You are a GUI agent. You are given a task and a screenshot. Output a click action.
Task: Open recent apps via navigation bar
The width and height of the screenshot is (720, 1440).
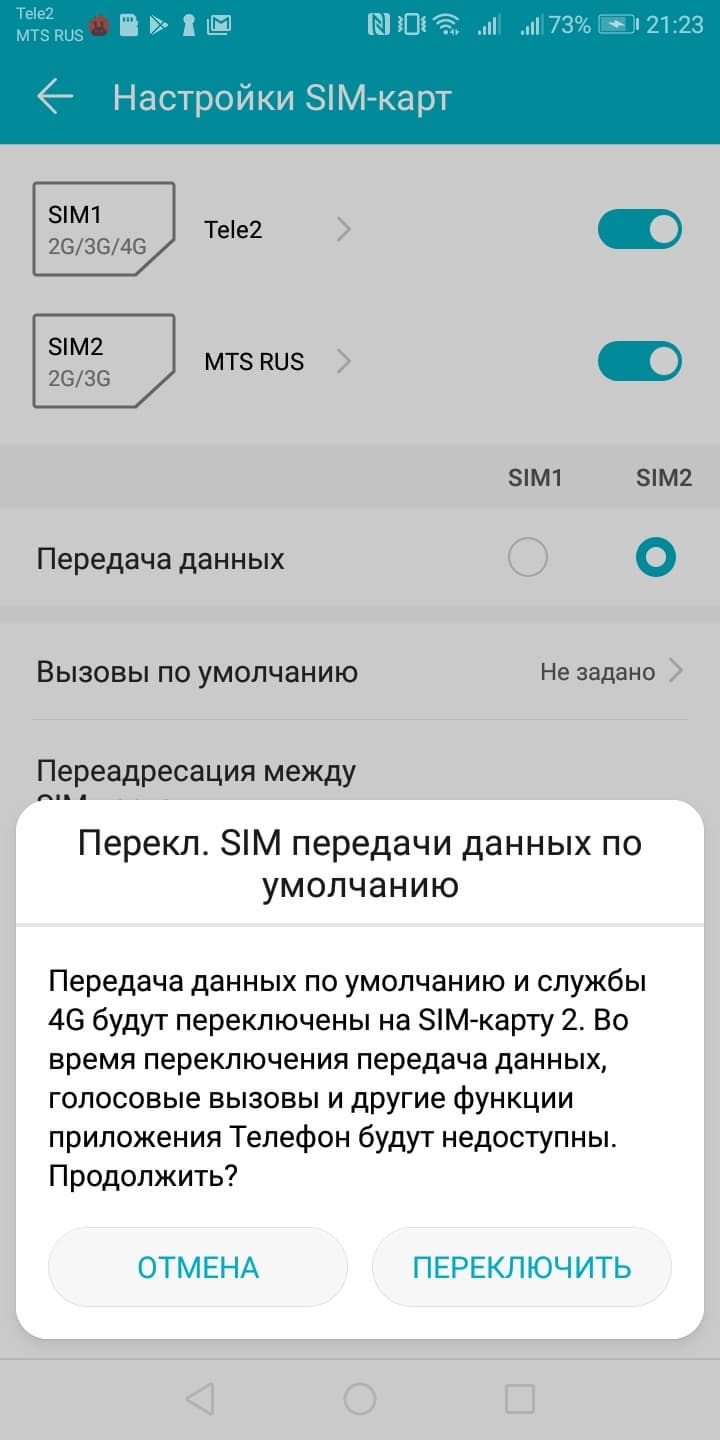(x=520, y=1399)
